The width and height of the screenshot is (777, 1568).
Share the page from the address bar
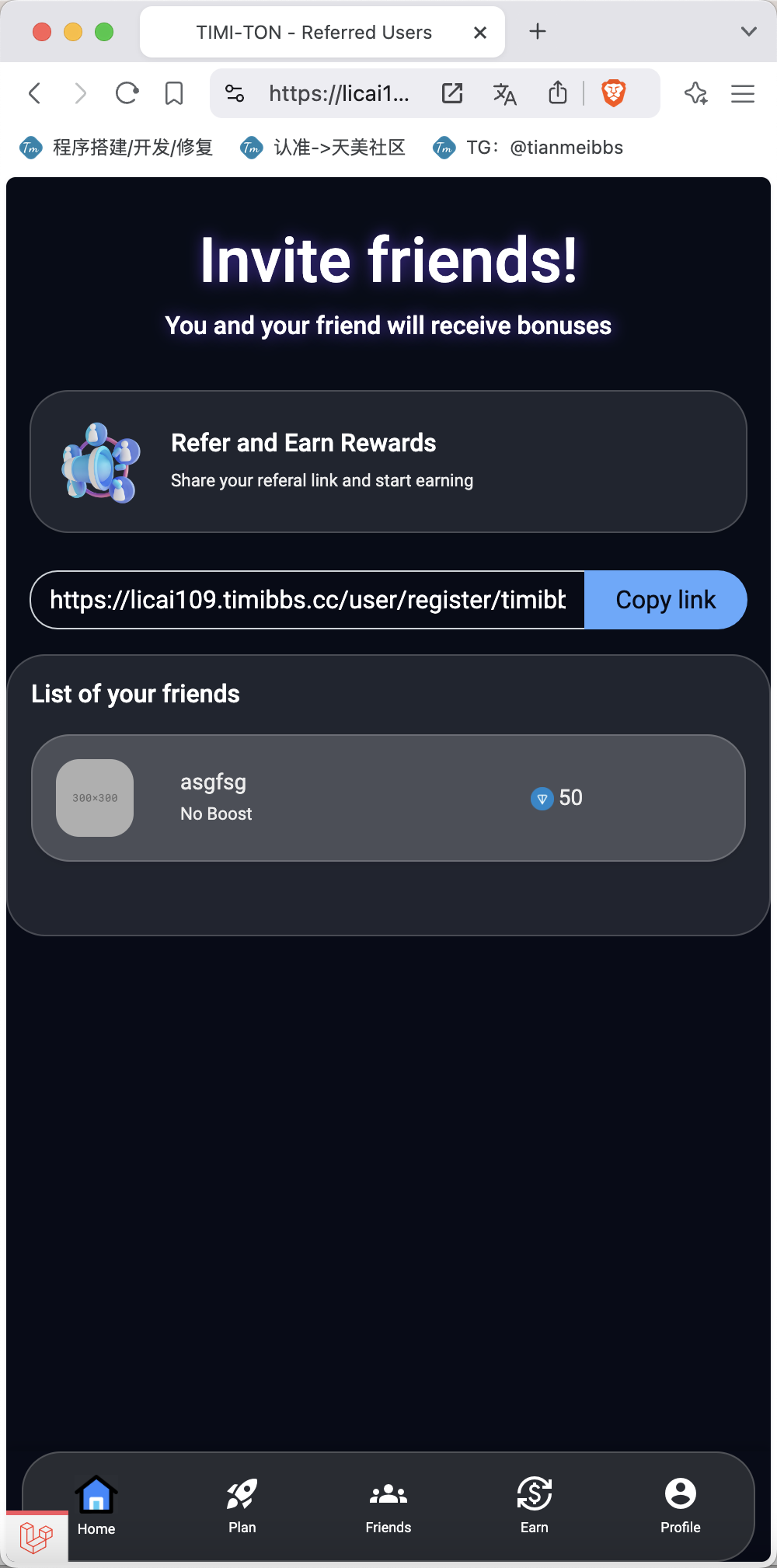tap(558, 94)
